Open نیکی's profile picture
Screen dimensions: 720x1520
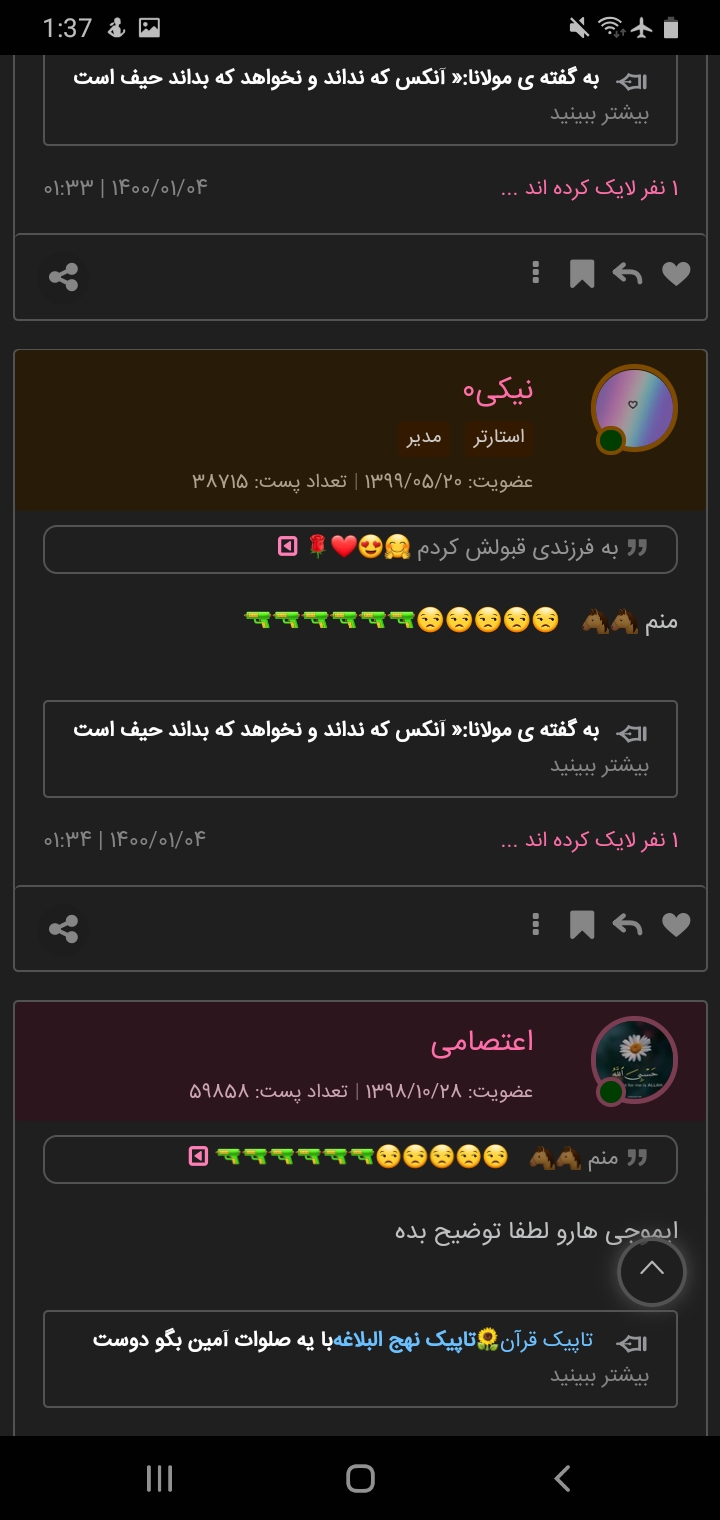click(634, 408)
